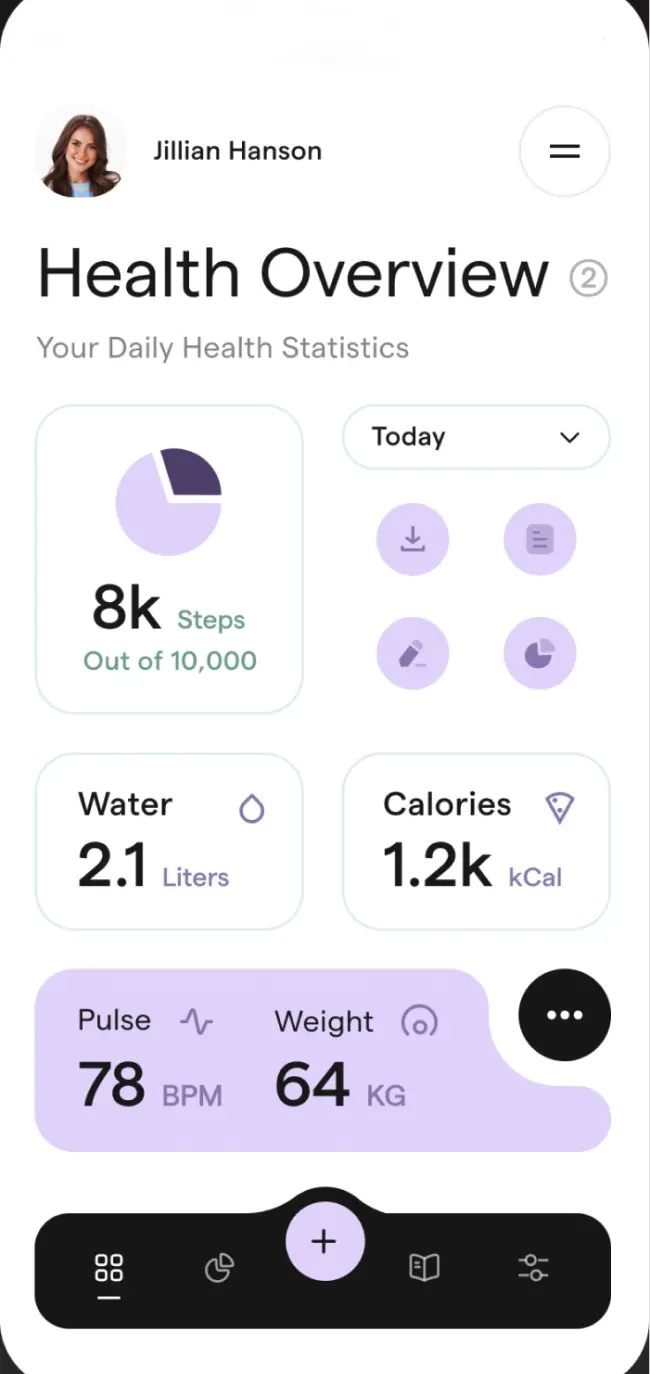Screen dimensions: 650x1374
Task: Tap Jillian Hanson's profile photo
Action: (81, 152)
